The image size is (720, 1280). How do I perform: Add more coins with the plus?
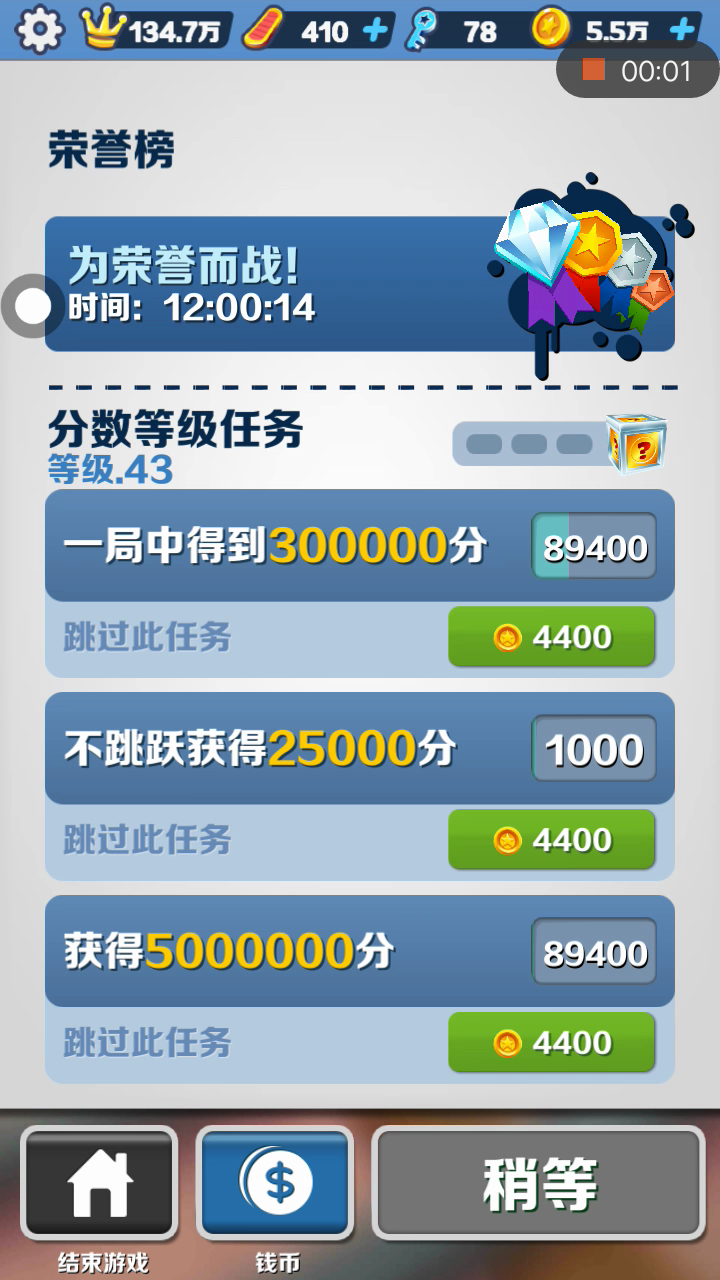[683, 31]
